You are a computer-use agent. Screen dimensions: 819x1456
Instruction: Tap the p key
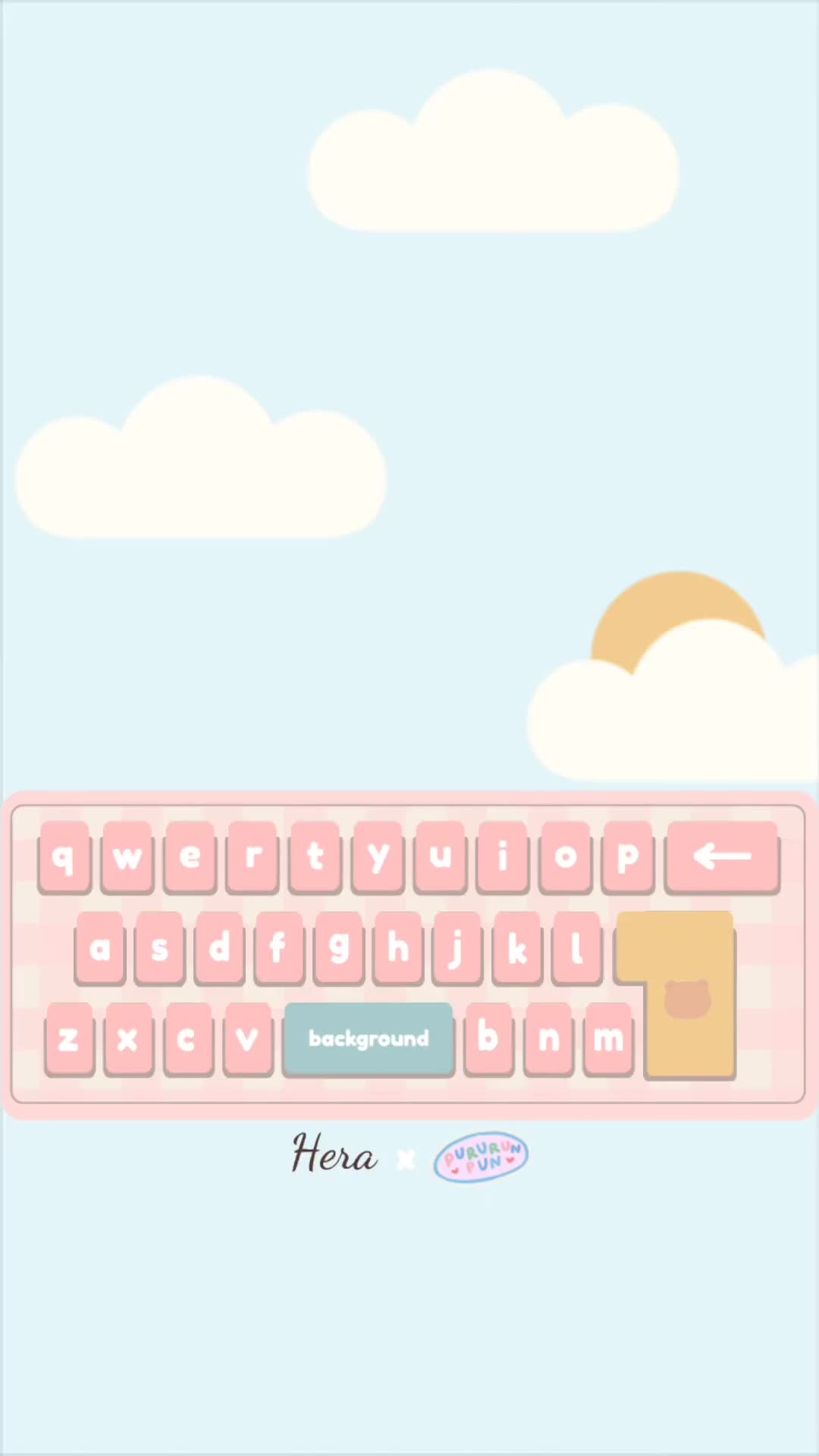pos(628,857)
